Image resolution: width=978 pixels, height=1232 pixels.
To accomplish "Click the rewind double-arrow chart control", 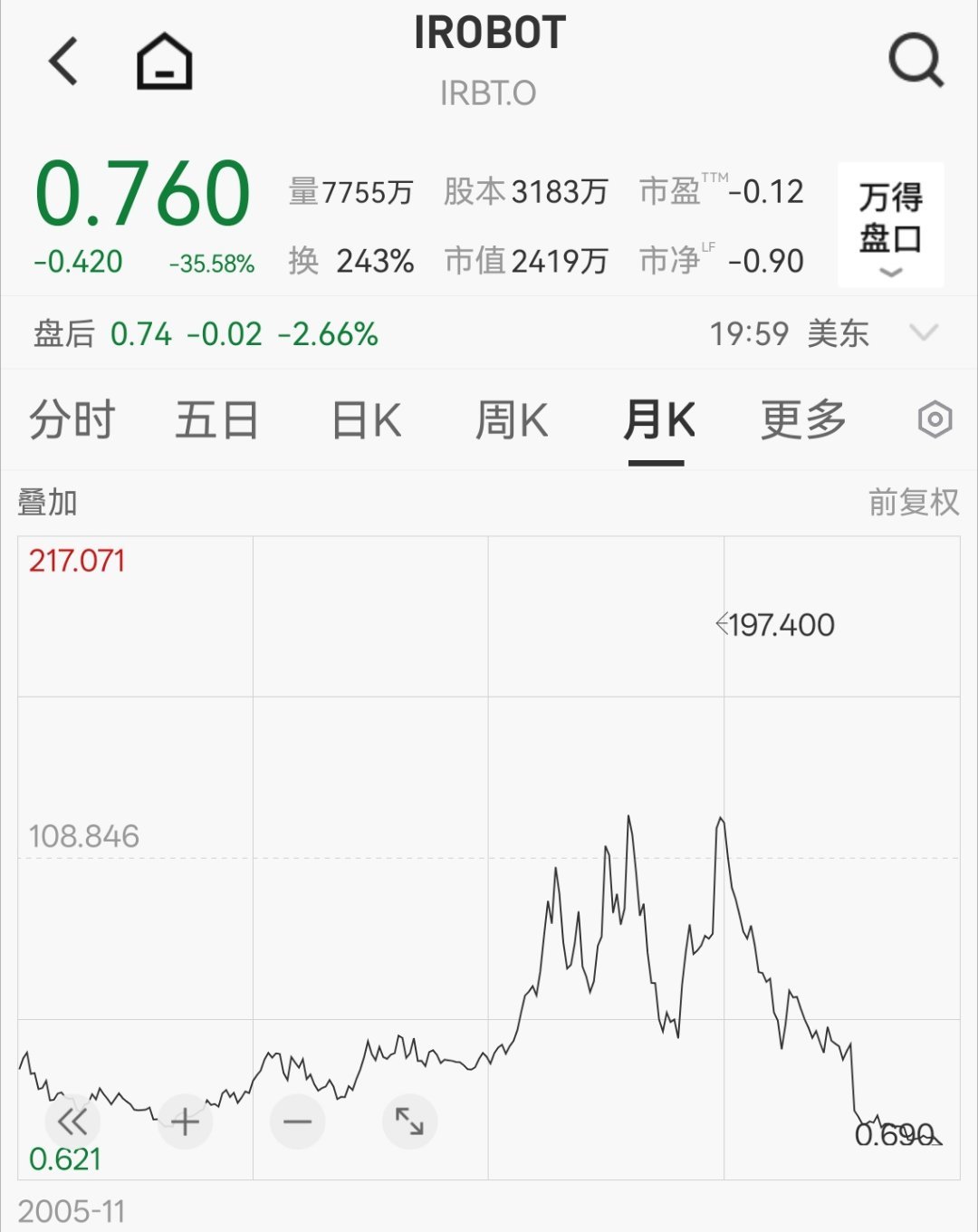I will [x=72, y=1121].
